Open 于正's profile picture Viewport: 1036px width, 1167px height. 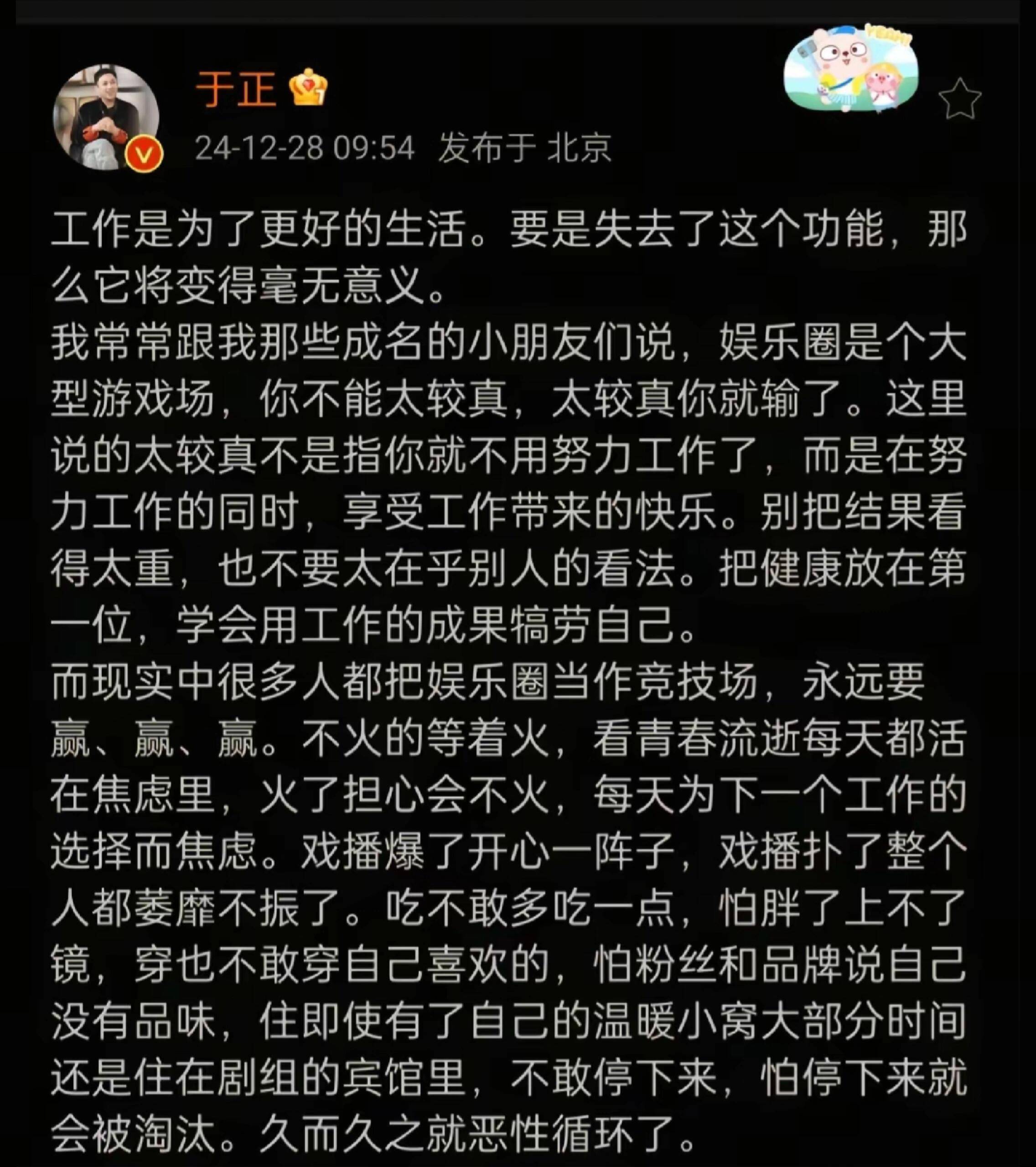106,118
